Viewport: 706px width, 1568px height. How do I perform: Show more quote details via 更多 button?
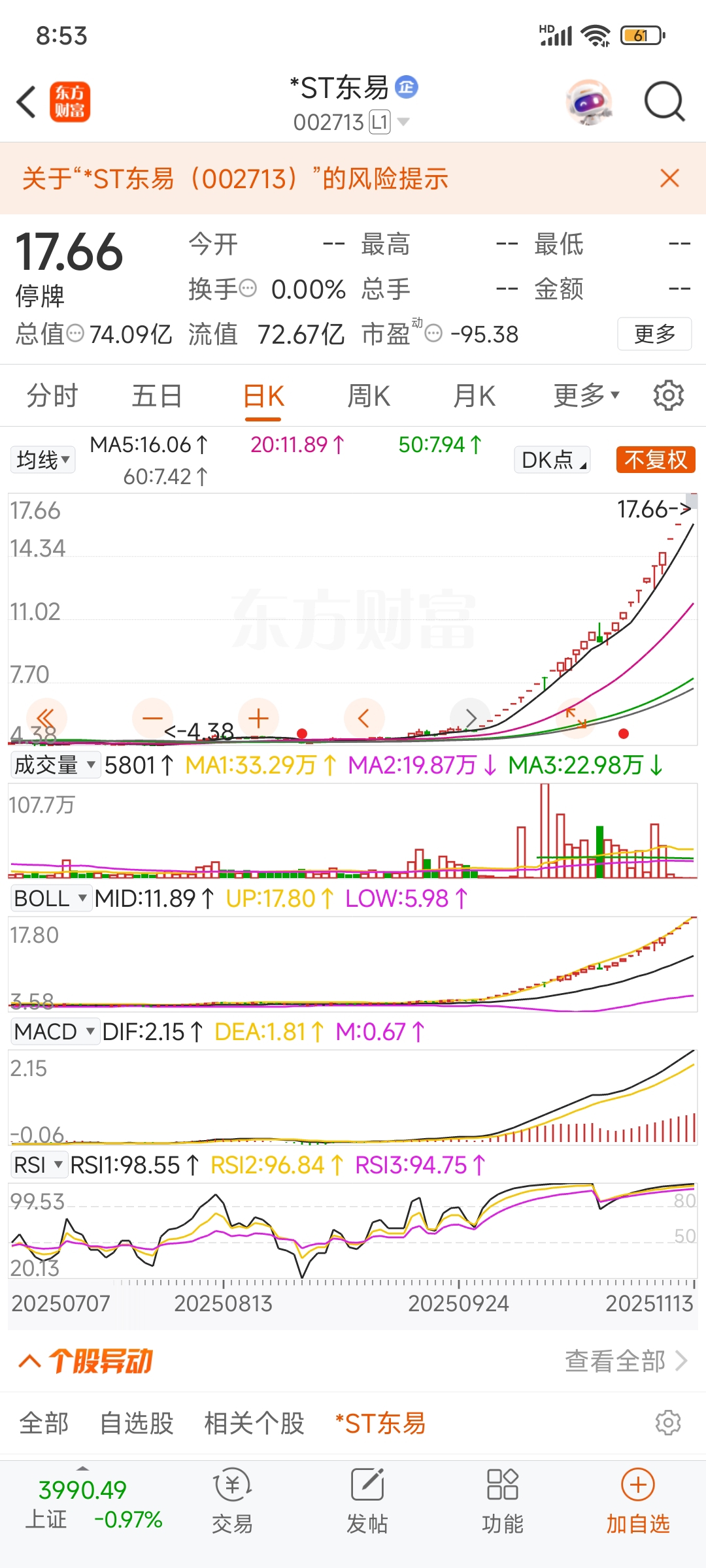click(654, 334)
